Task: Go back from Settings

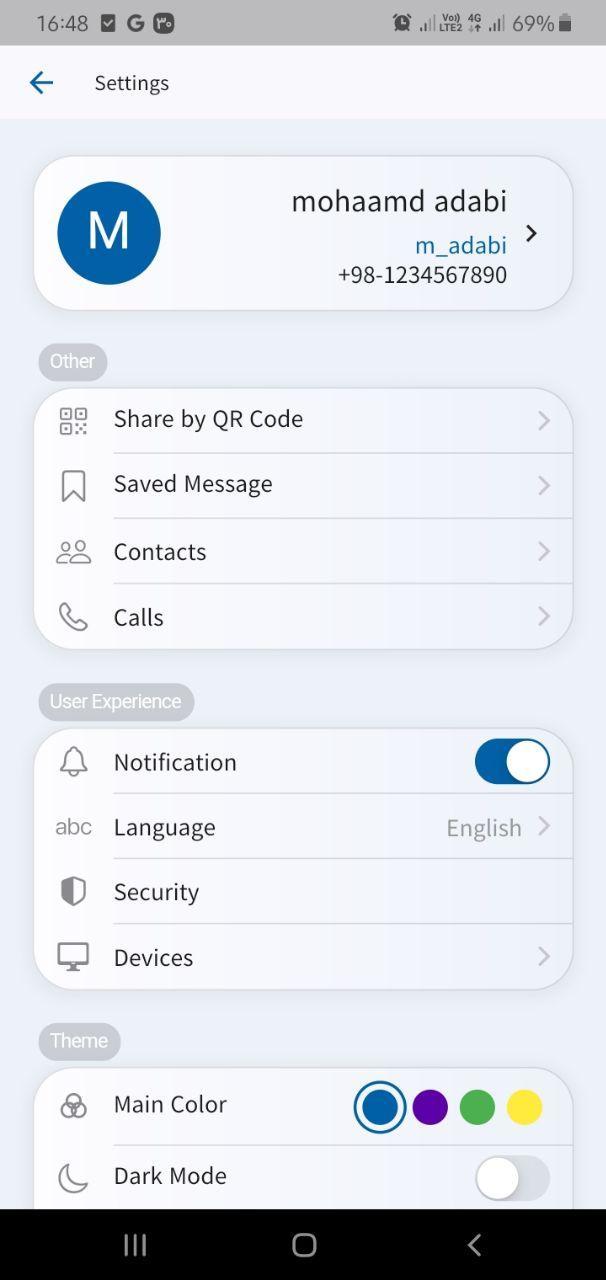Action: [x=41, y=83]
